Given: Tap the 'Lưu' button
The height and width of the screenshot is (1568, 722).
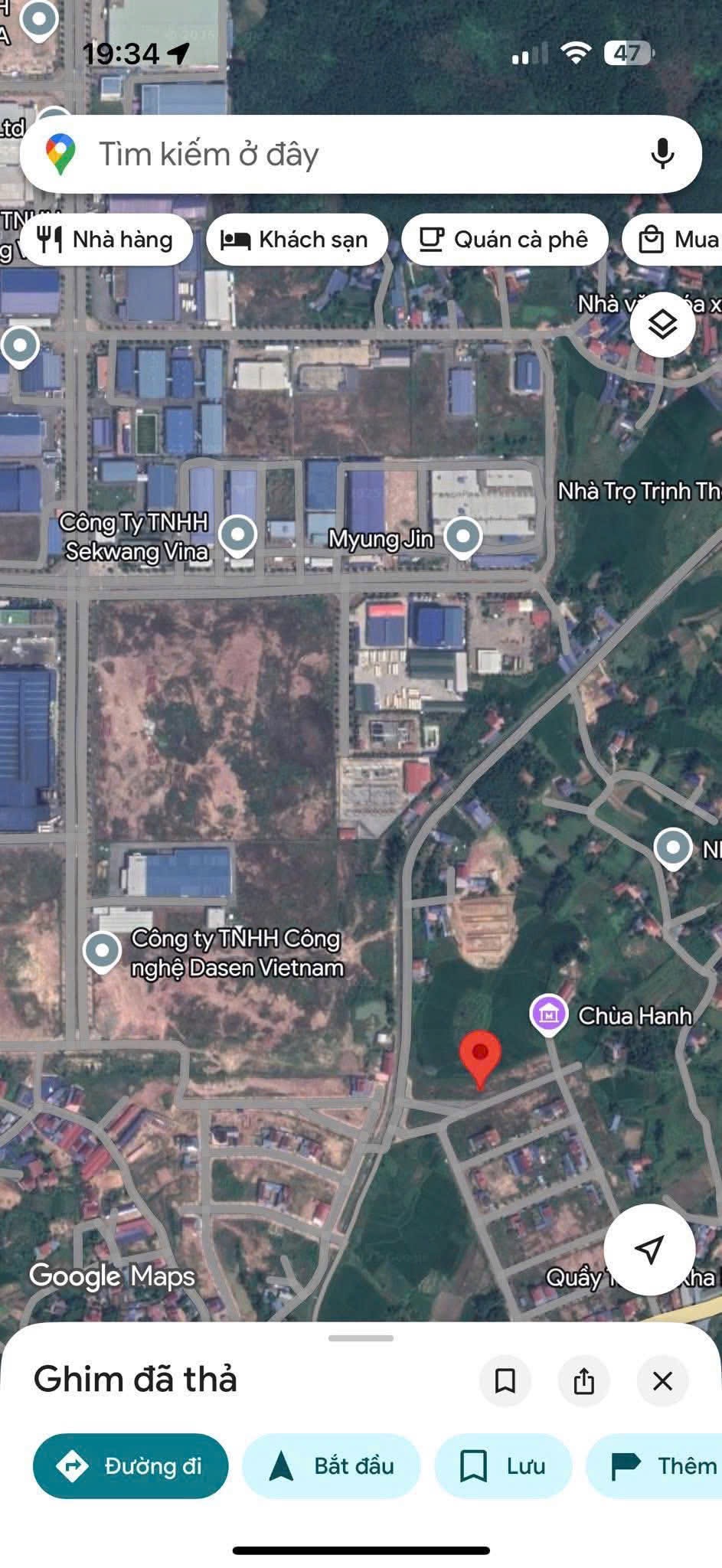Looking at the screenshot, I should pyautogui.click(x=503, y=1465).
